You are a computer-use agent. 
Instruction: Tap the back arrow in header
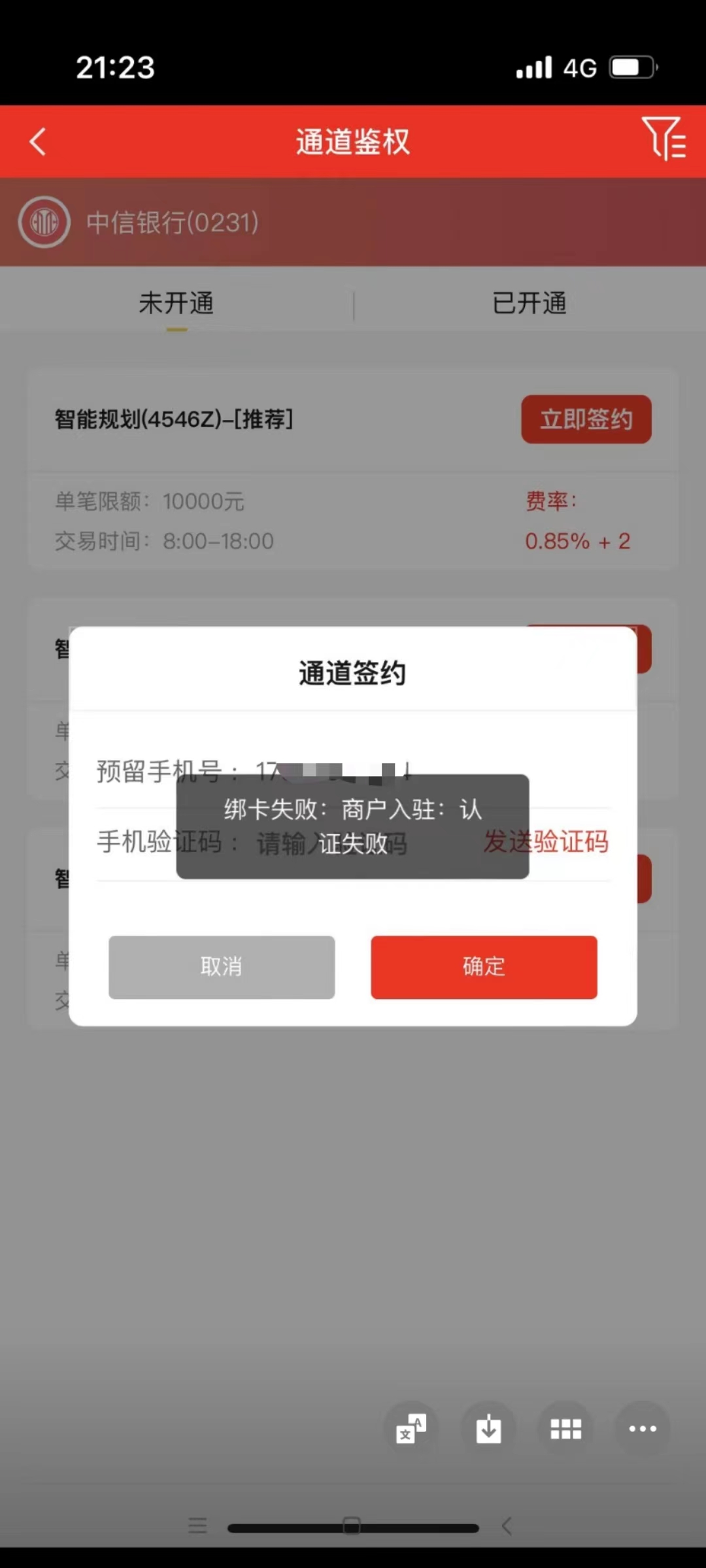[x=37, y=141]
